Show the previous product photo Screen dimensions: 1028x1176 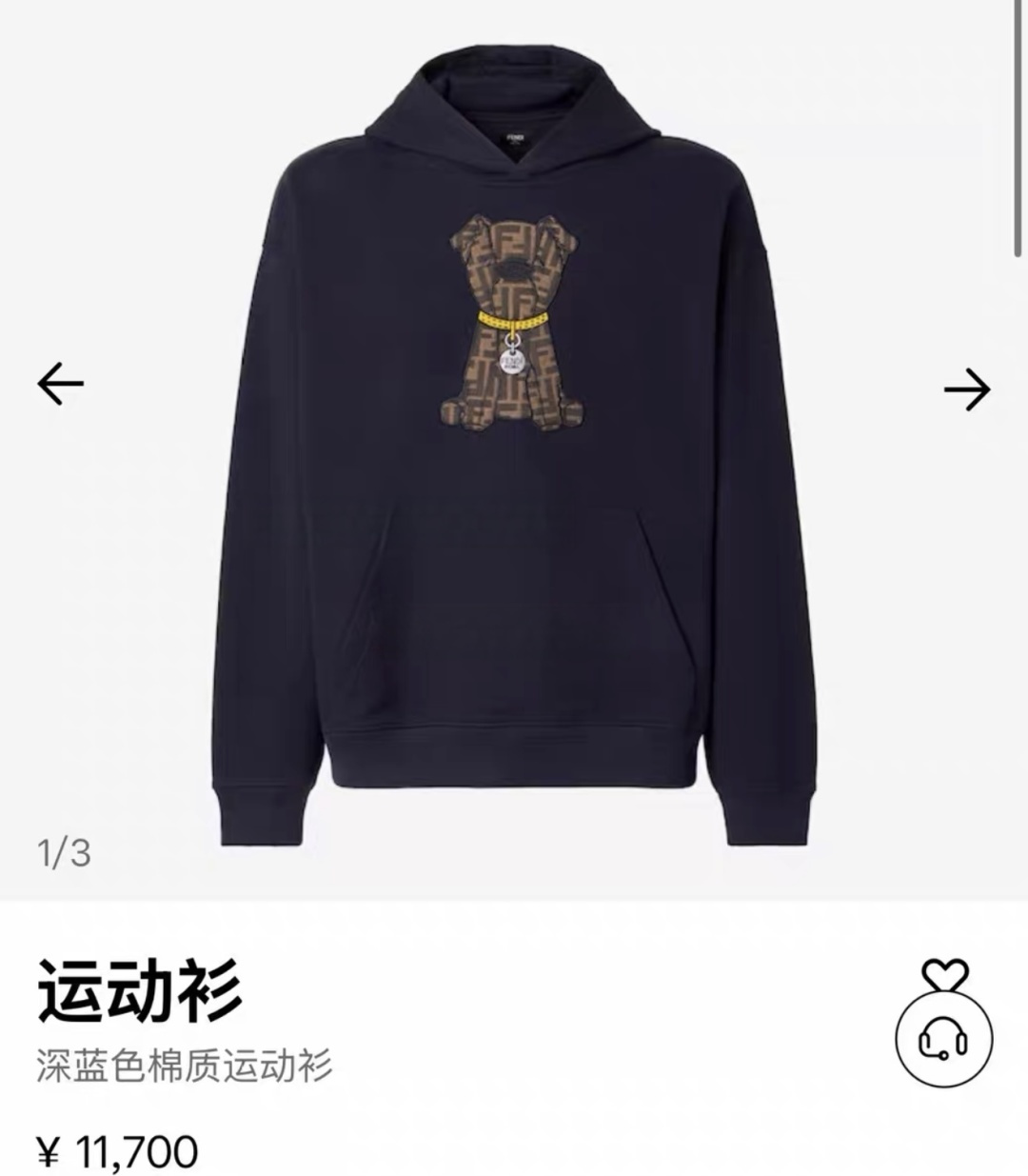point(61,384)
